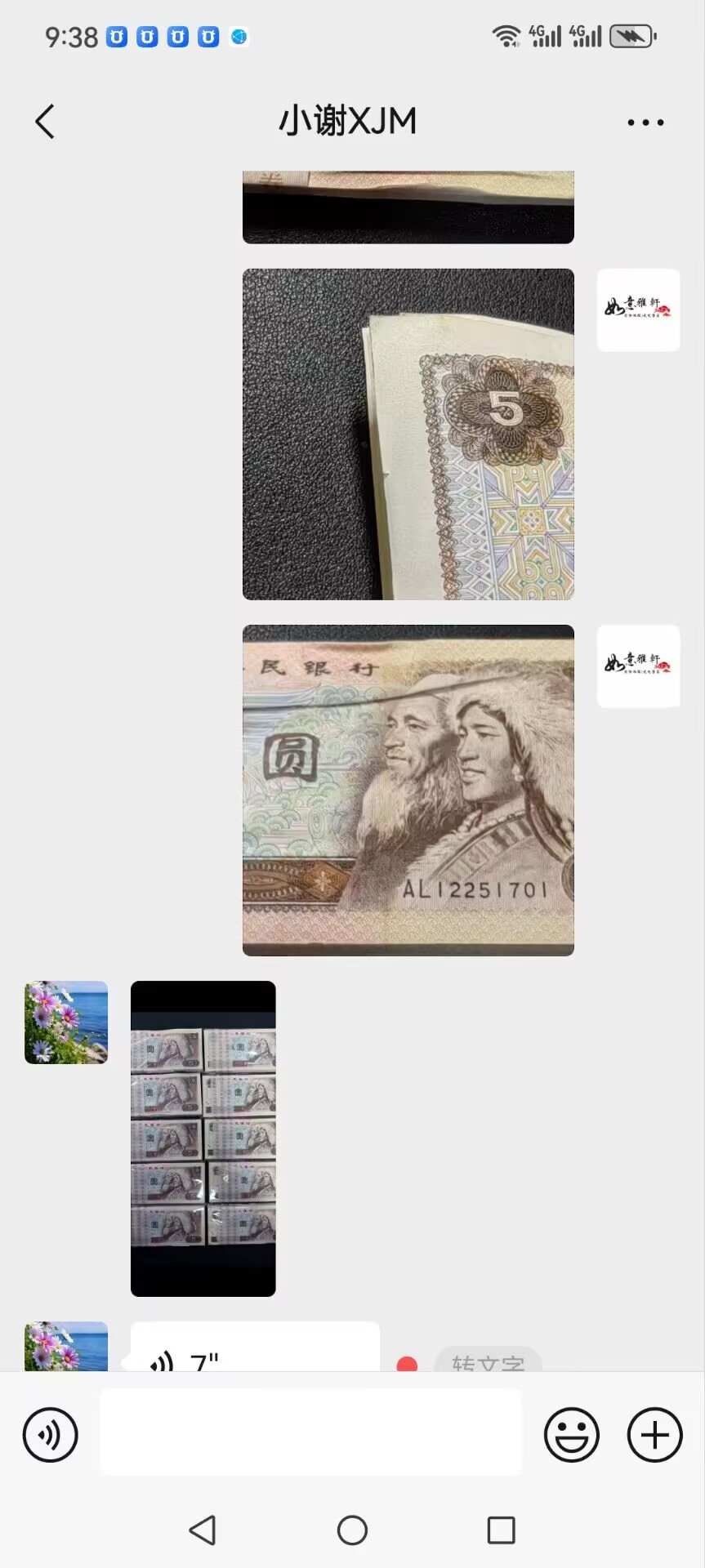This screenshot has width=705, height=1568.
Task: Switch to voice input mode
Action: pos(51,1435)
